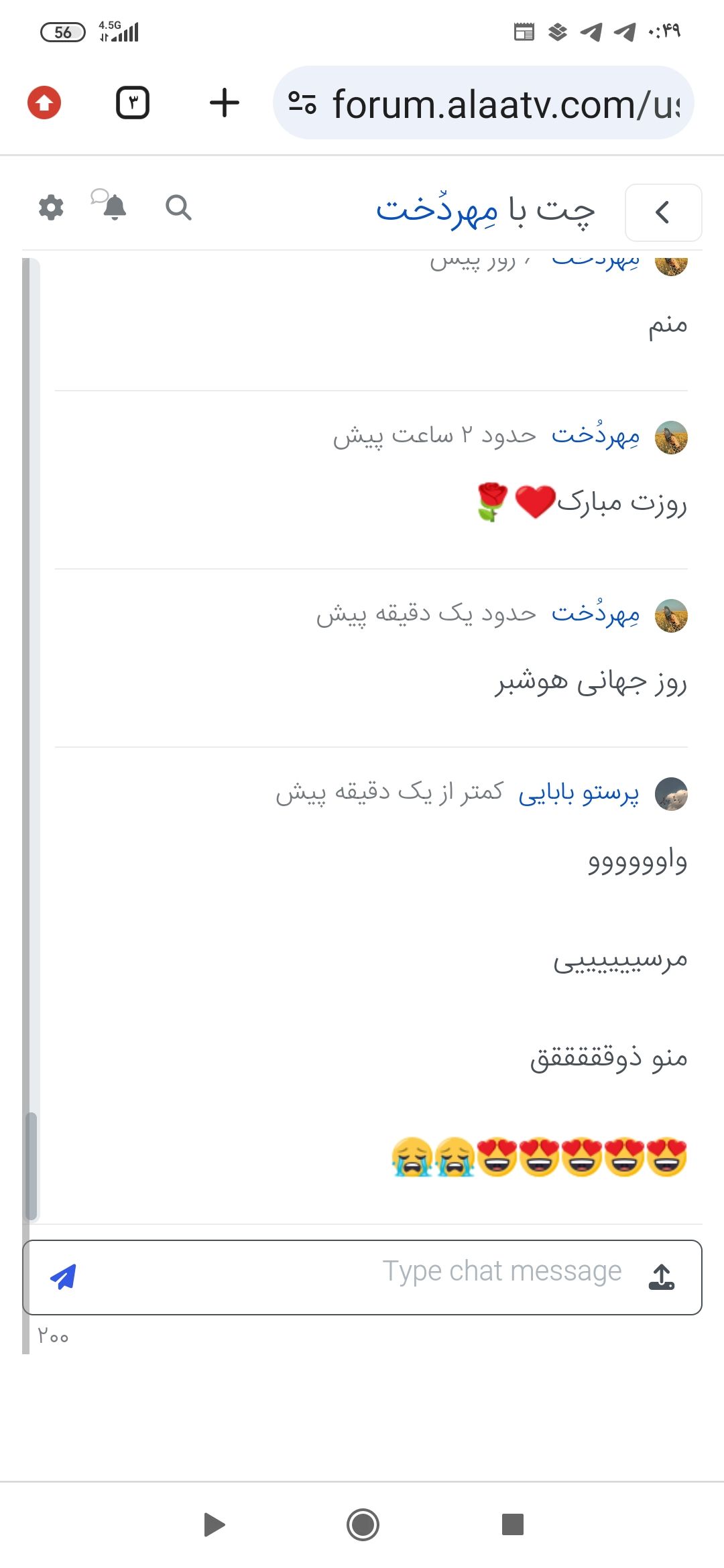This screenshot has height=1568, width=724.
Task: Tap the forum.alaatv.com address bar
Action: (496, 103)
